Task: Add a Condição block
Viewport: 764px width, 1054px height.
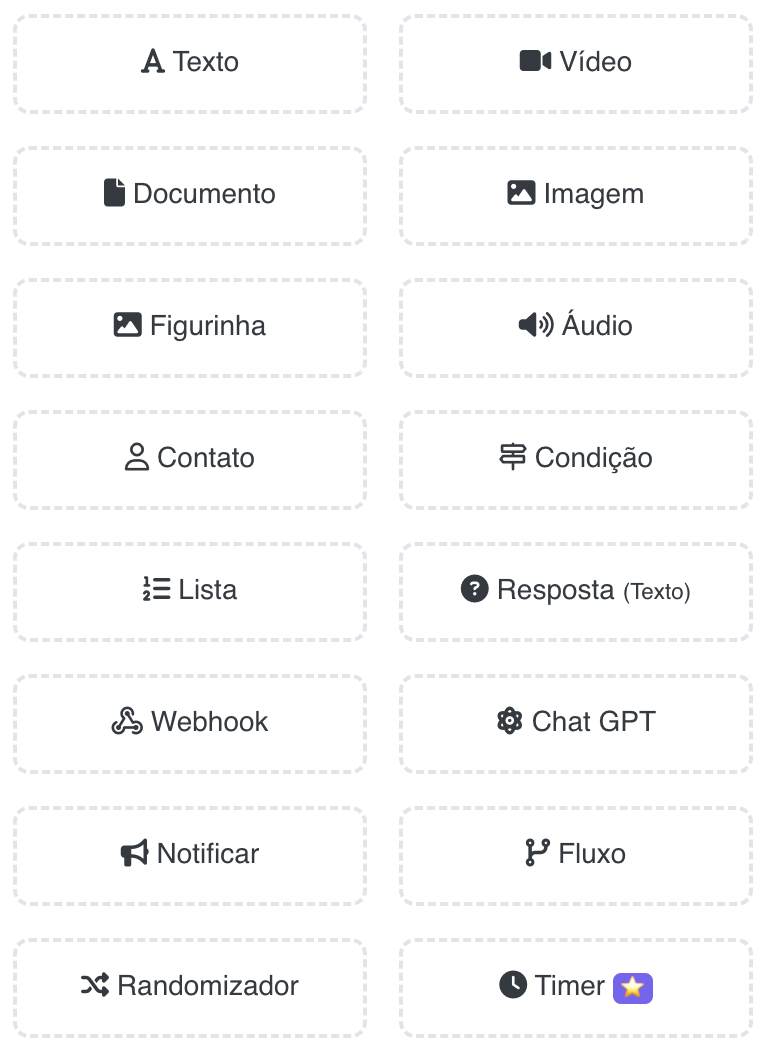Action: [x=575, y=458]
